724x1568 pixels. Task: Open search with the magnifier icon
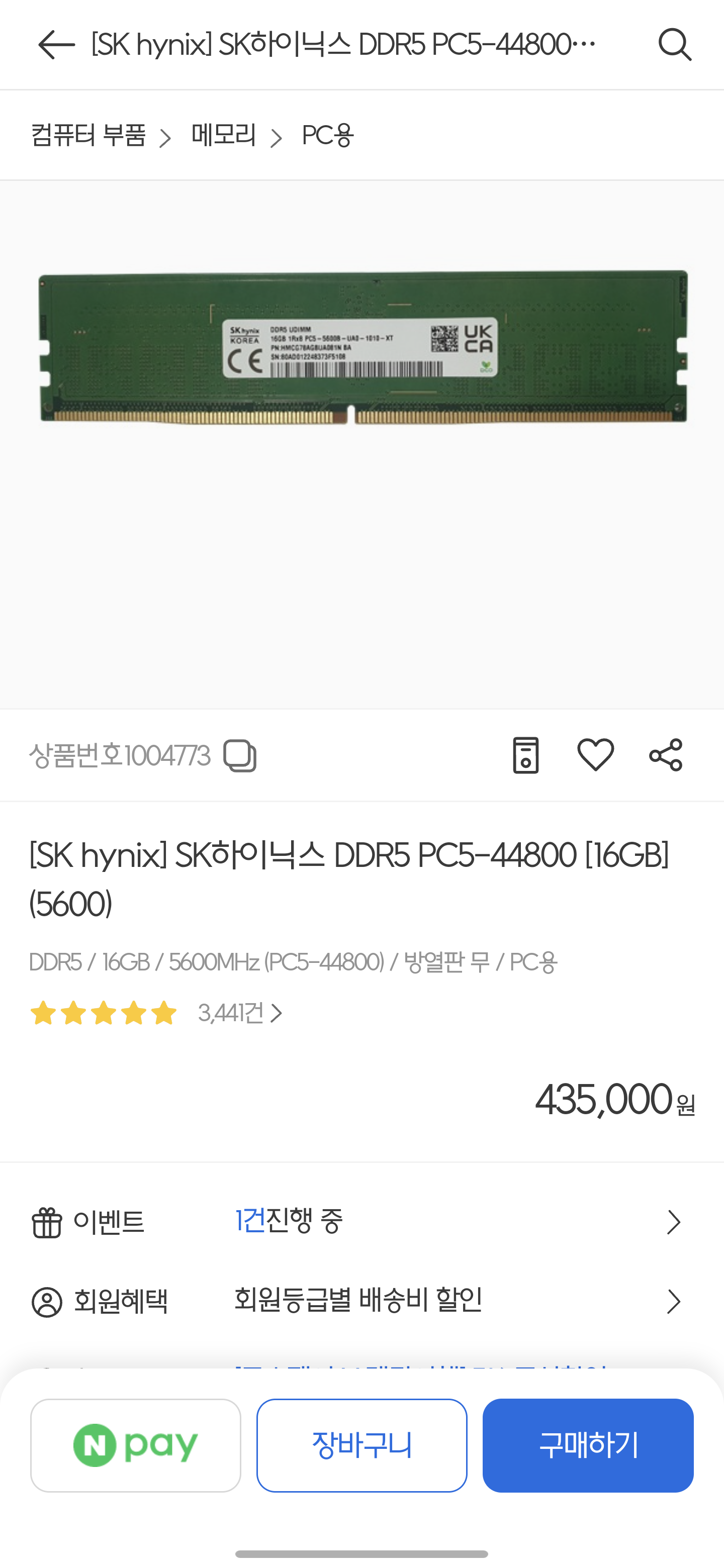tap(675, 45)
